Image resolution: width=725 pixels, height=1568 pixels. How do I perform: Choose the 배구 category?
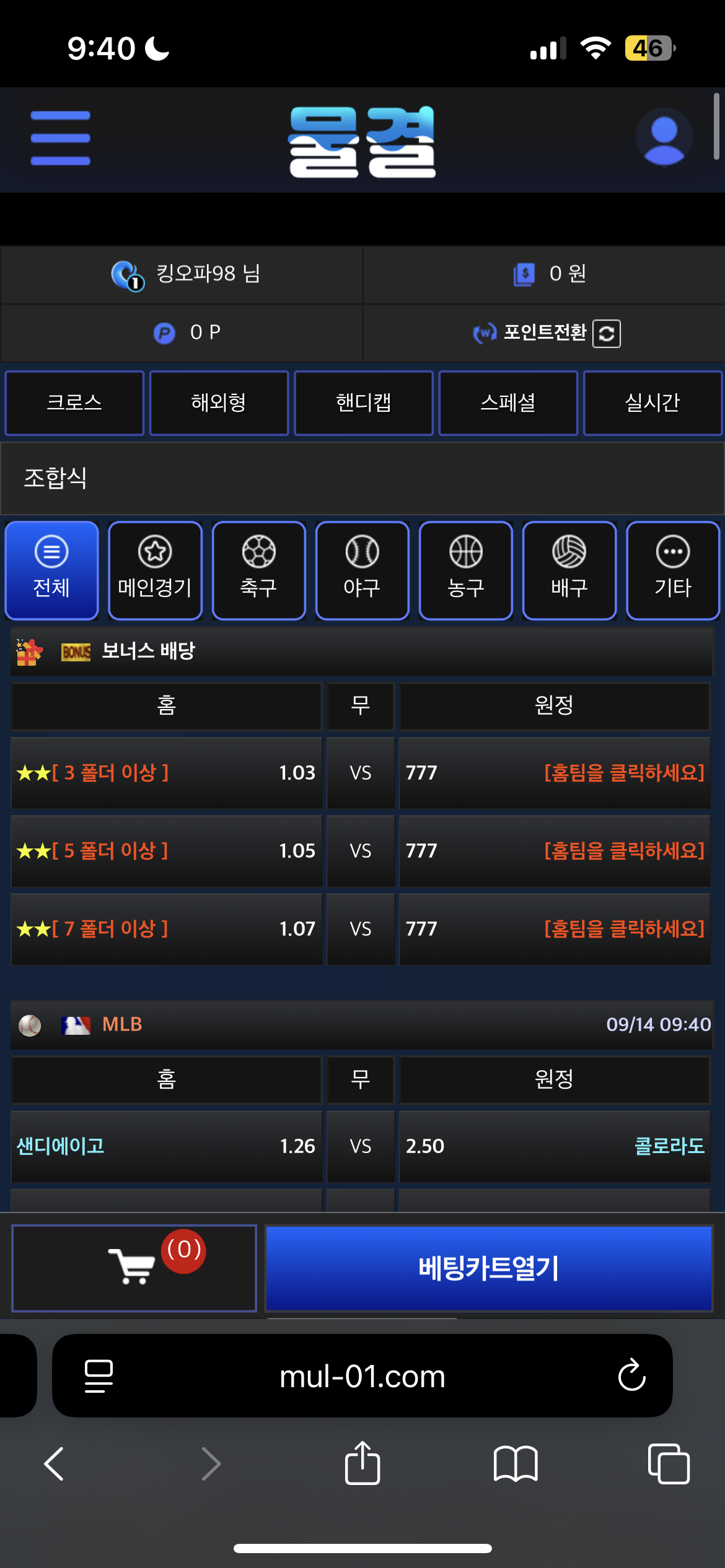[569, 570]
